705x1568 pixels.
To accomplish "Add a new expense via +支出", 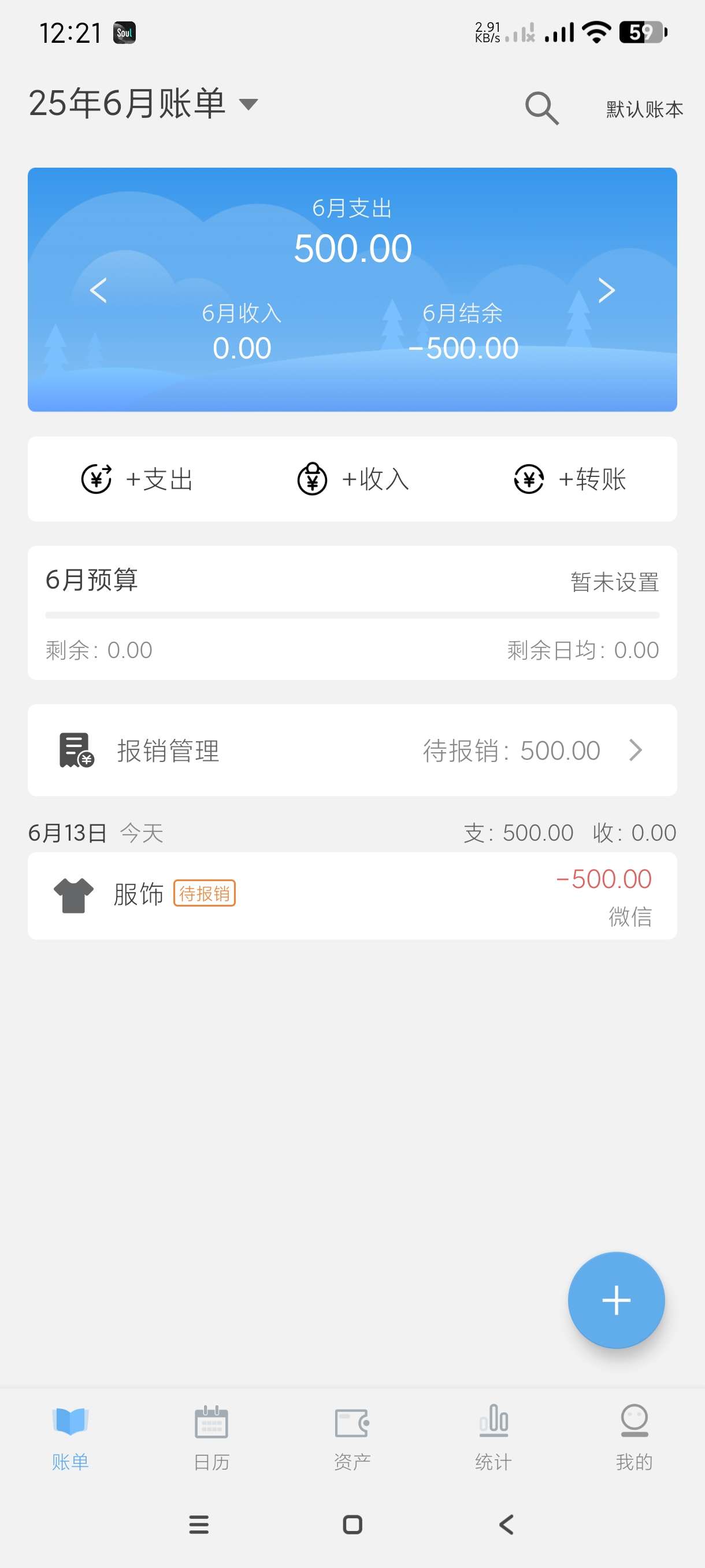I will [138, 479].
